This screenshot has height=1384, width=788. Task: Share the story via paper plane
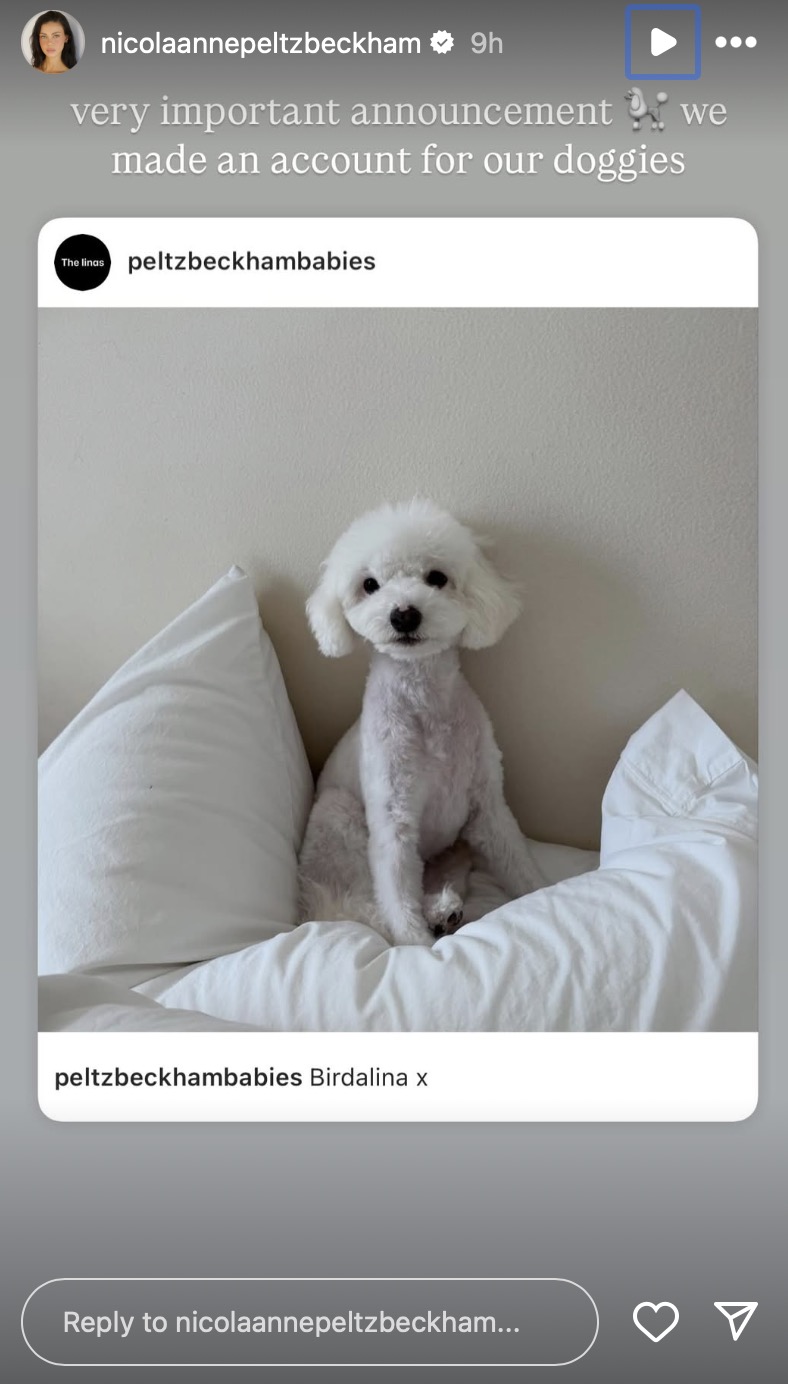[x=736, y=1321]
